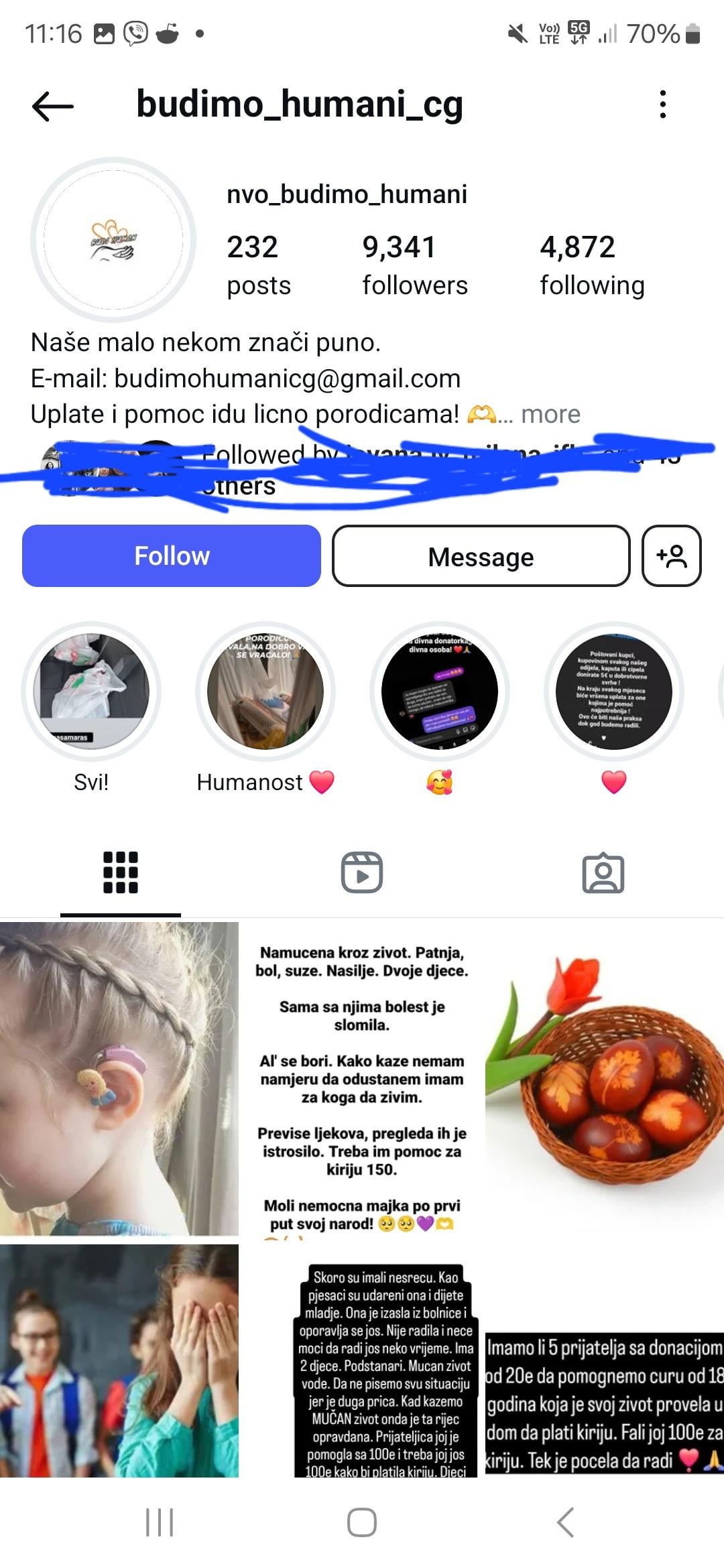Expand bio by tapping more
Viewport: 724px width, 1568px height.
coord(550,414)
